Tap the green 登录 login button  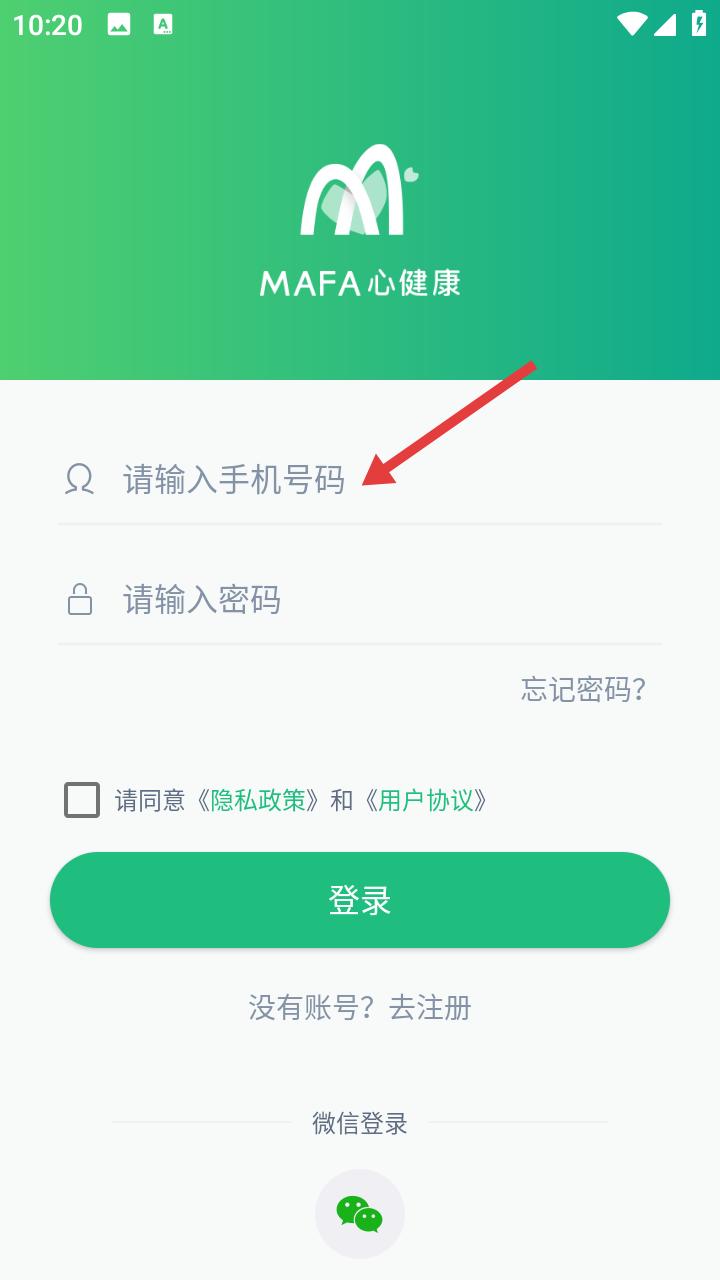pyautogui.click(x=360, y=900)
